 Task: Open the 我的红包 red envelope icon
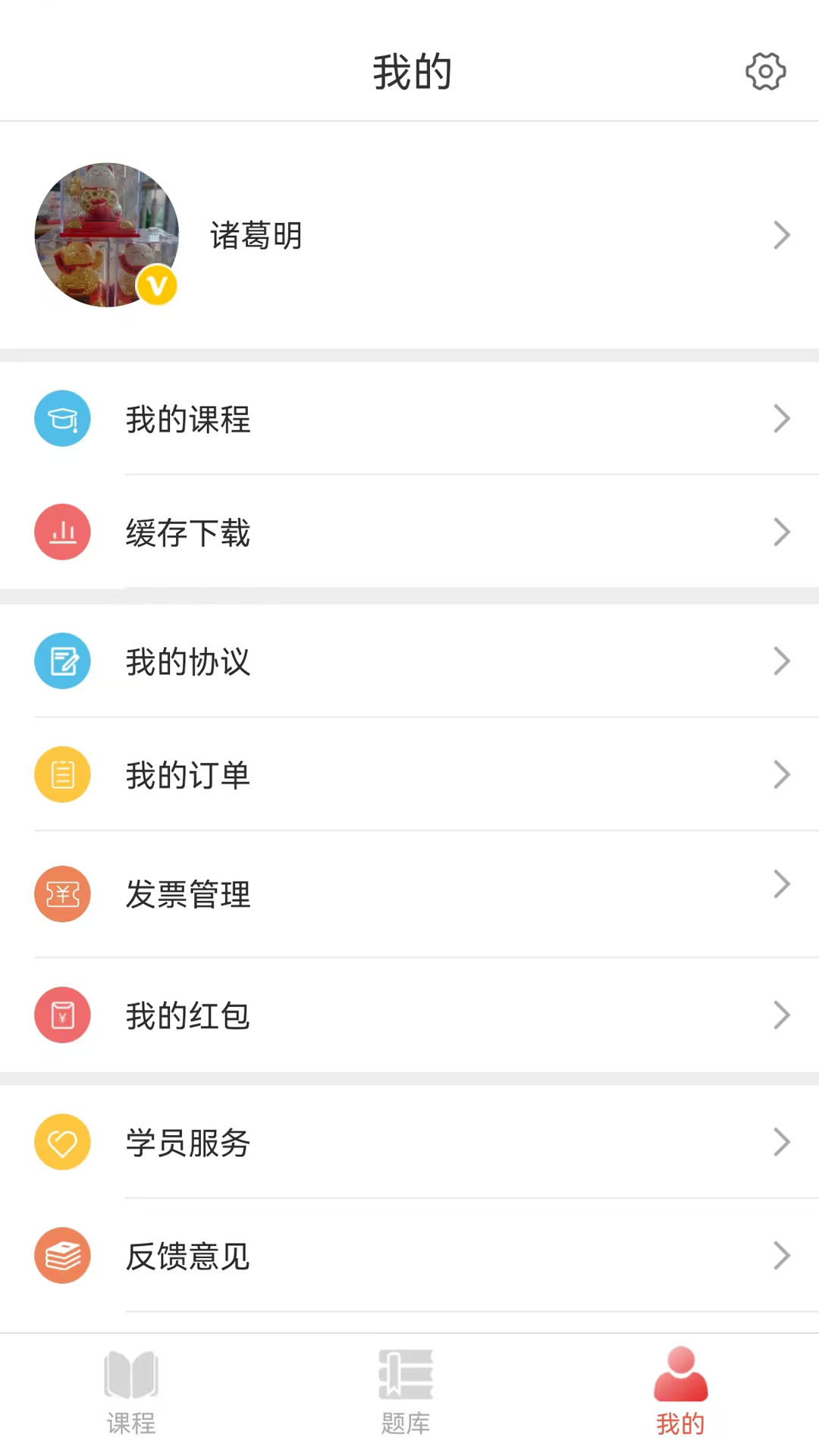62,1015
